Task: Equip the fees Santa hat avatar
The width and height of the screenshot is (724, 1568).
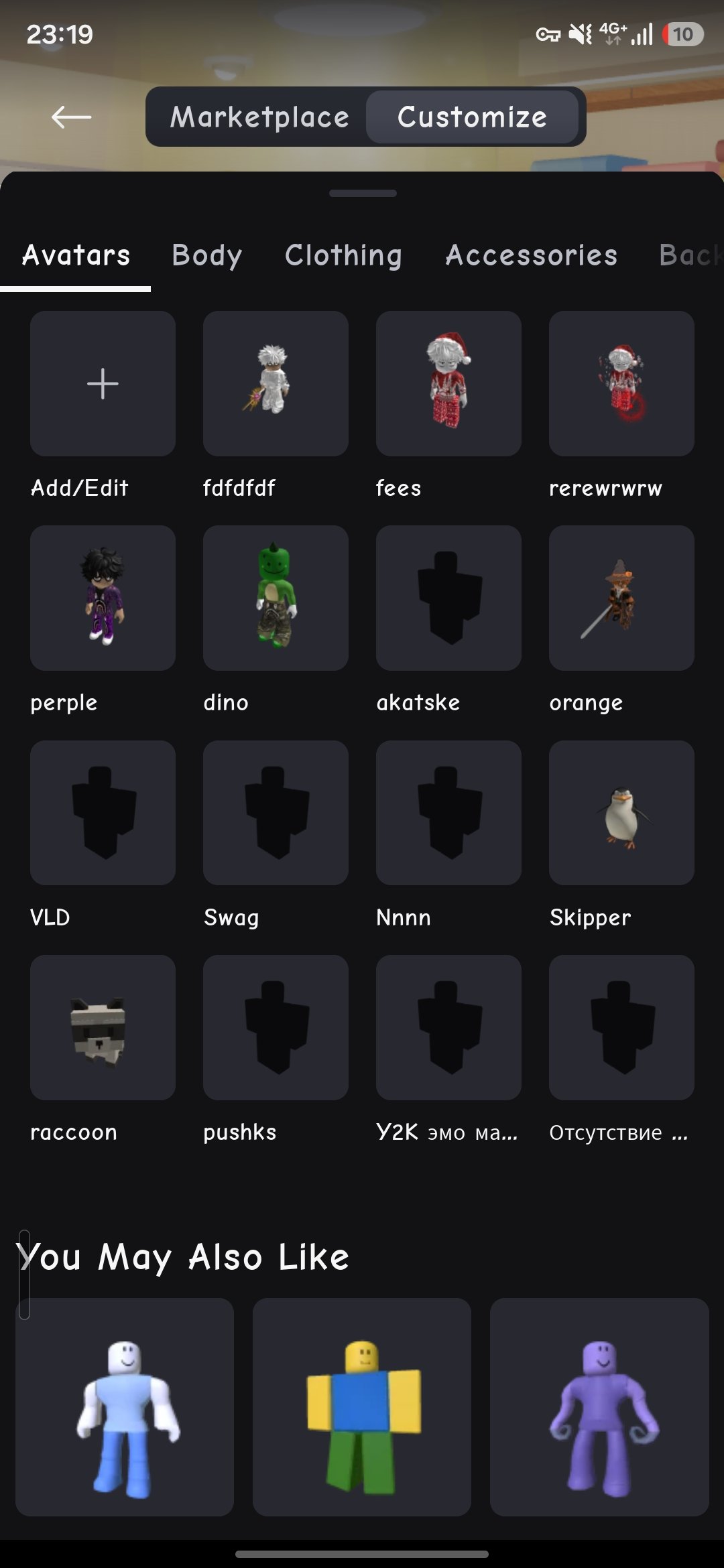Action: [448, 384]
